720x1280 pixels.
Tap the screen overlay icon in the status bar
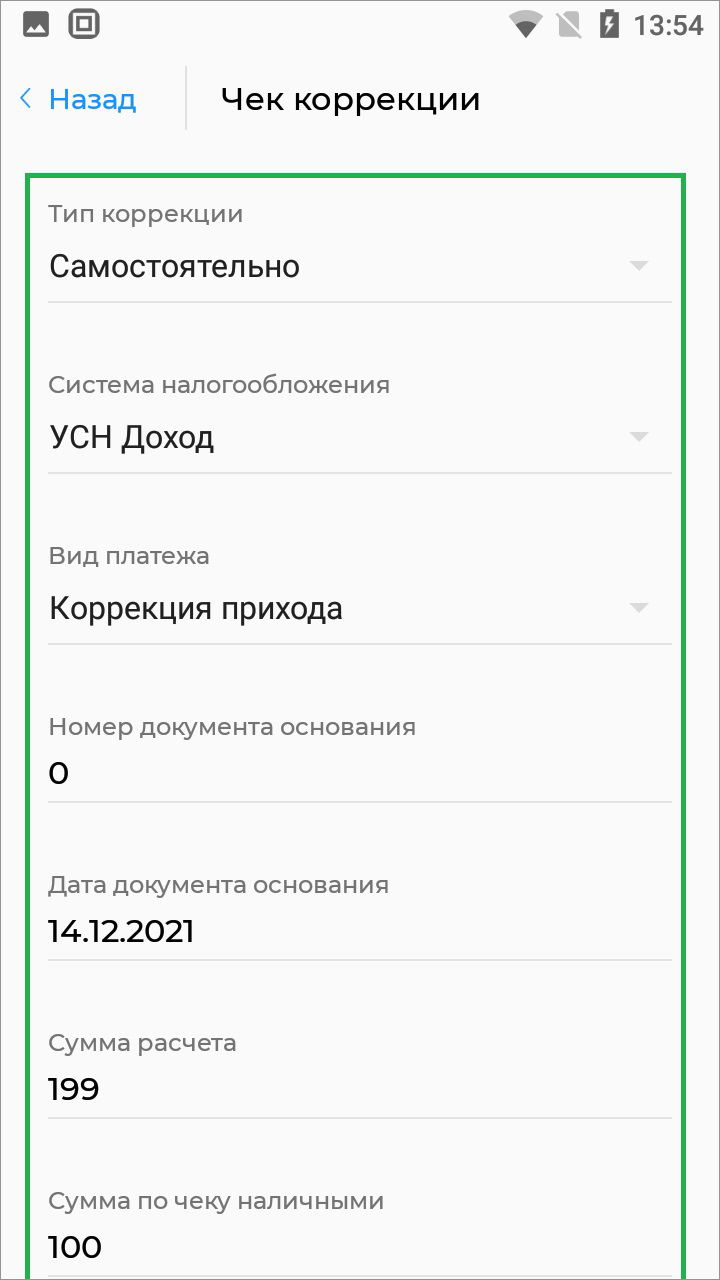pos(85,22)
